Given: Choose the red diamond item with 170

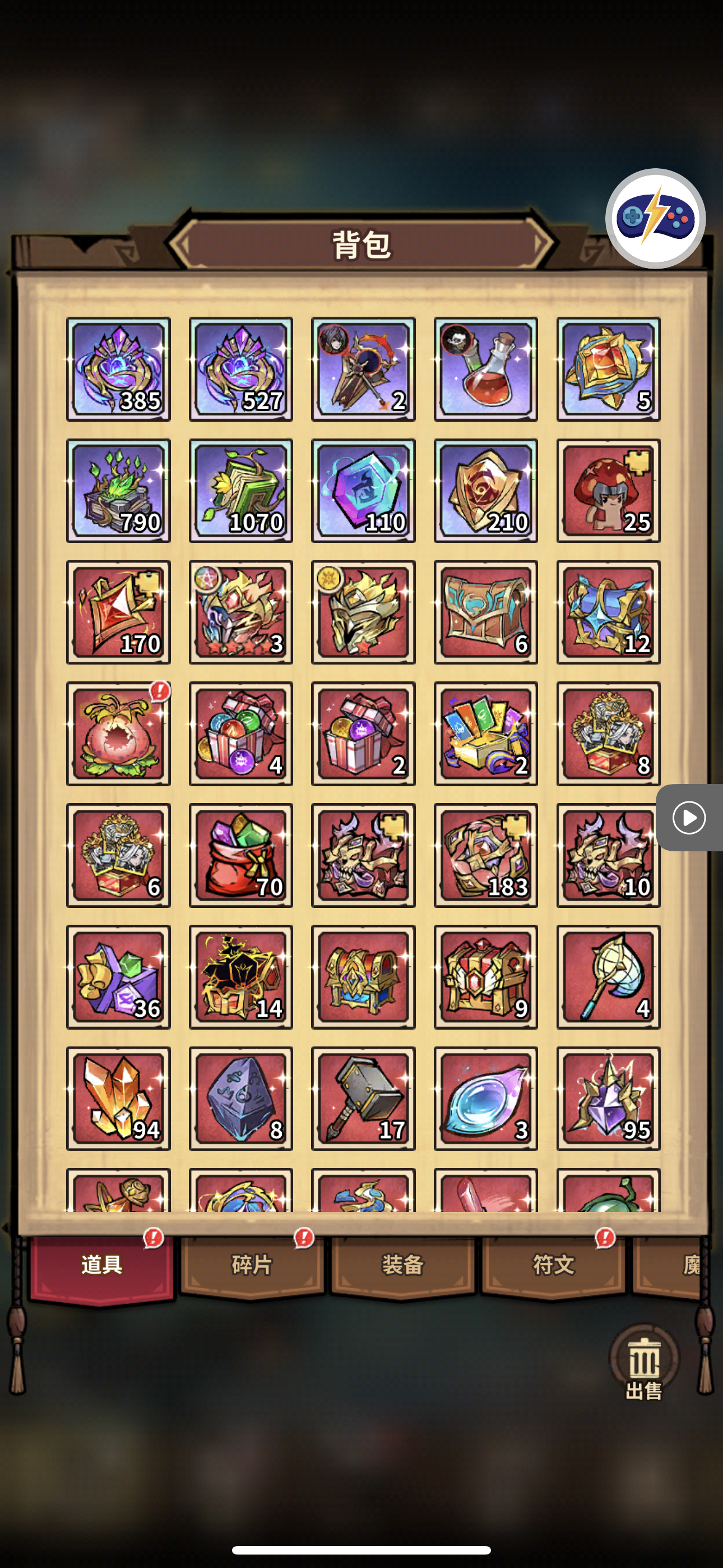Looking at the screenshot, I should [119, 612].
